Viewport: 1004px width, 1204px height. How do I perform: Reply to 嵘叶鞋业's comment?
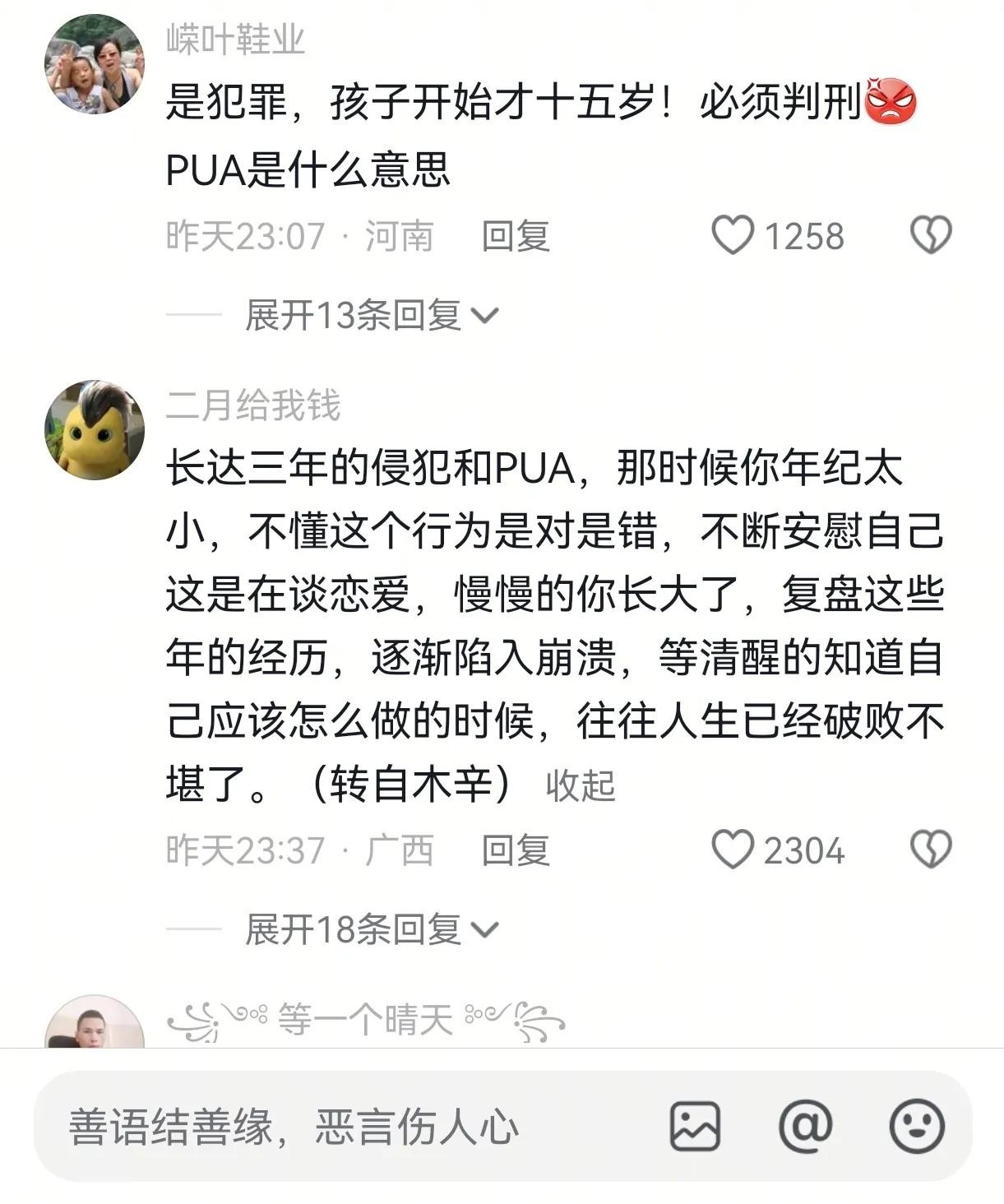click(516, 237)
